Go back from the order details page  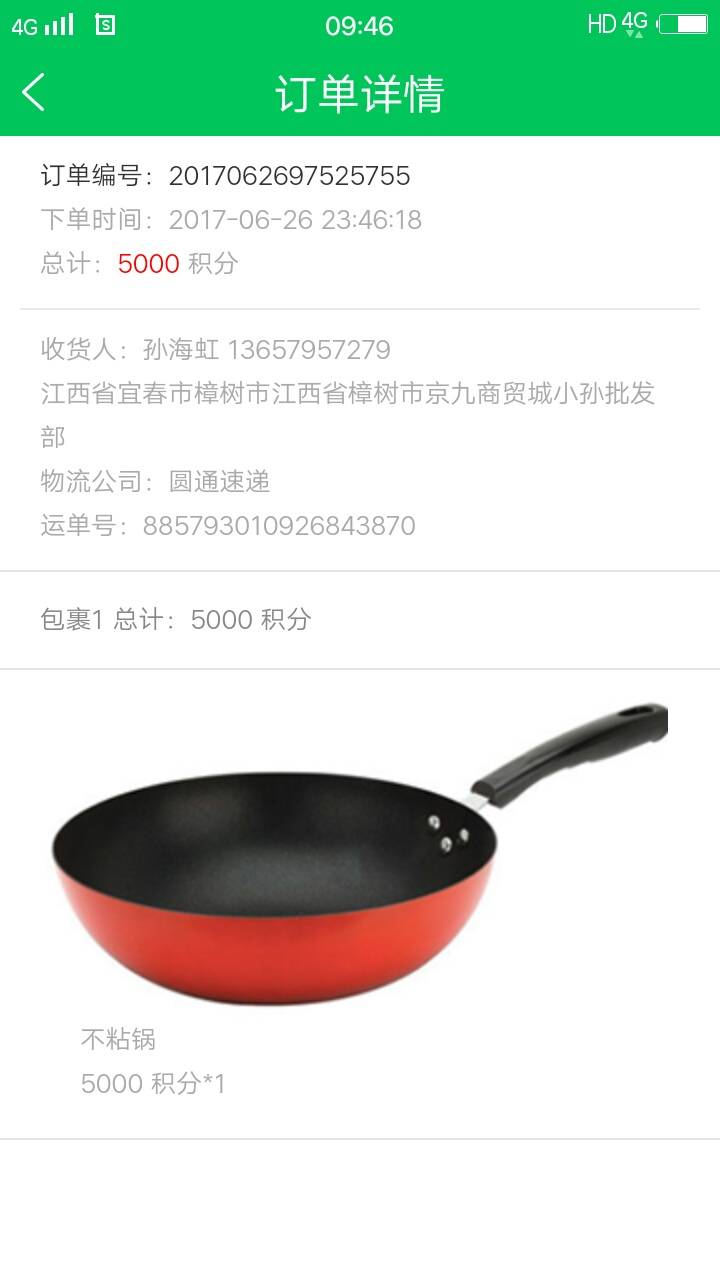(x=34, y=93)
